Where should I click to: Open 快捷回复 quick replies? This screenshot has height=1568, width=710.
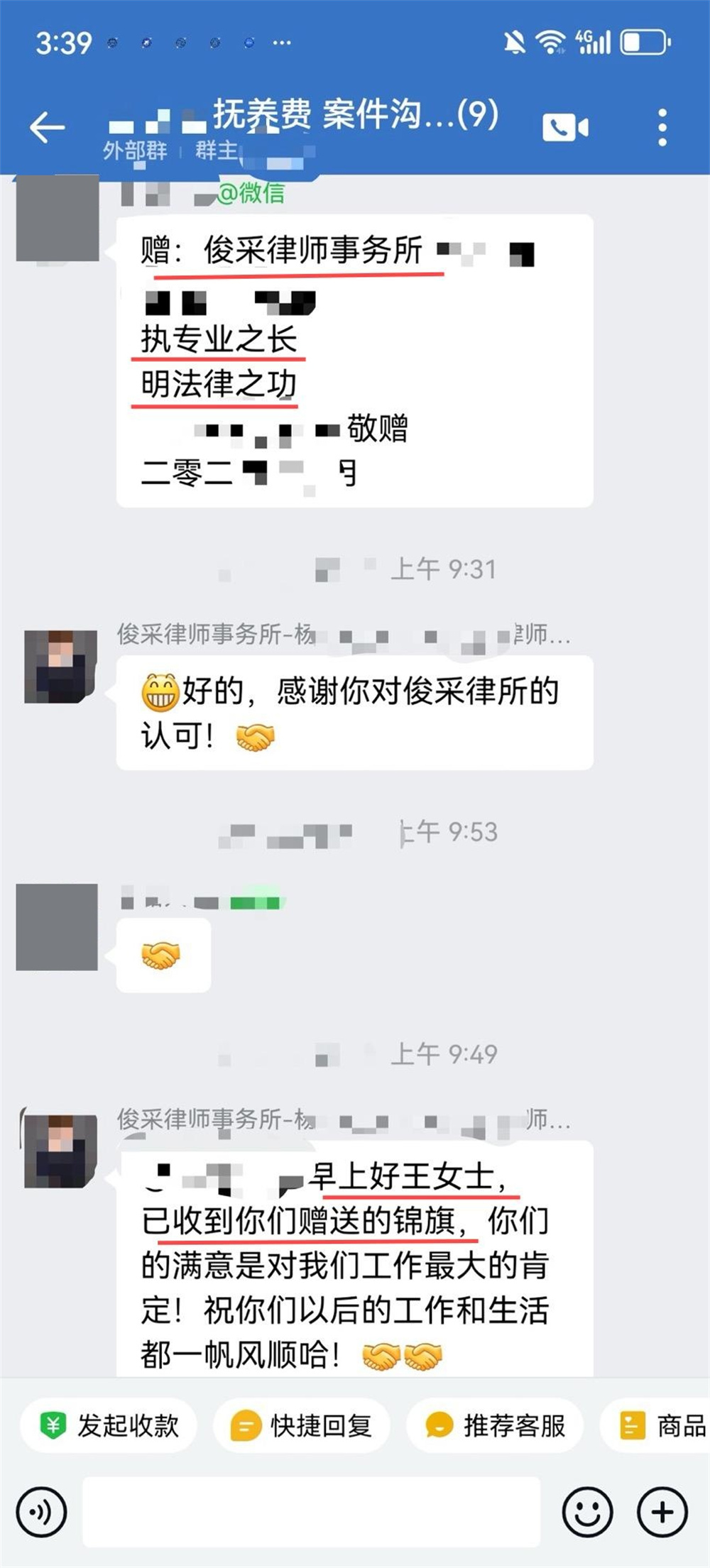[x=302, y=1425]
